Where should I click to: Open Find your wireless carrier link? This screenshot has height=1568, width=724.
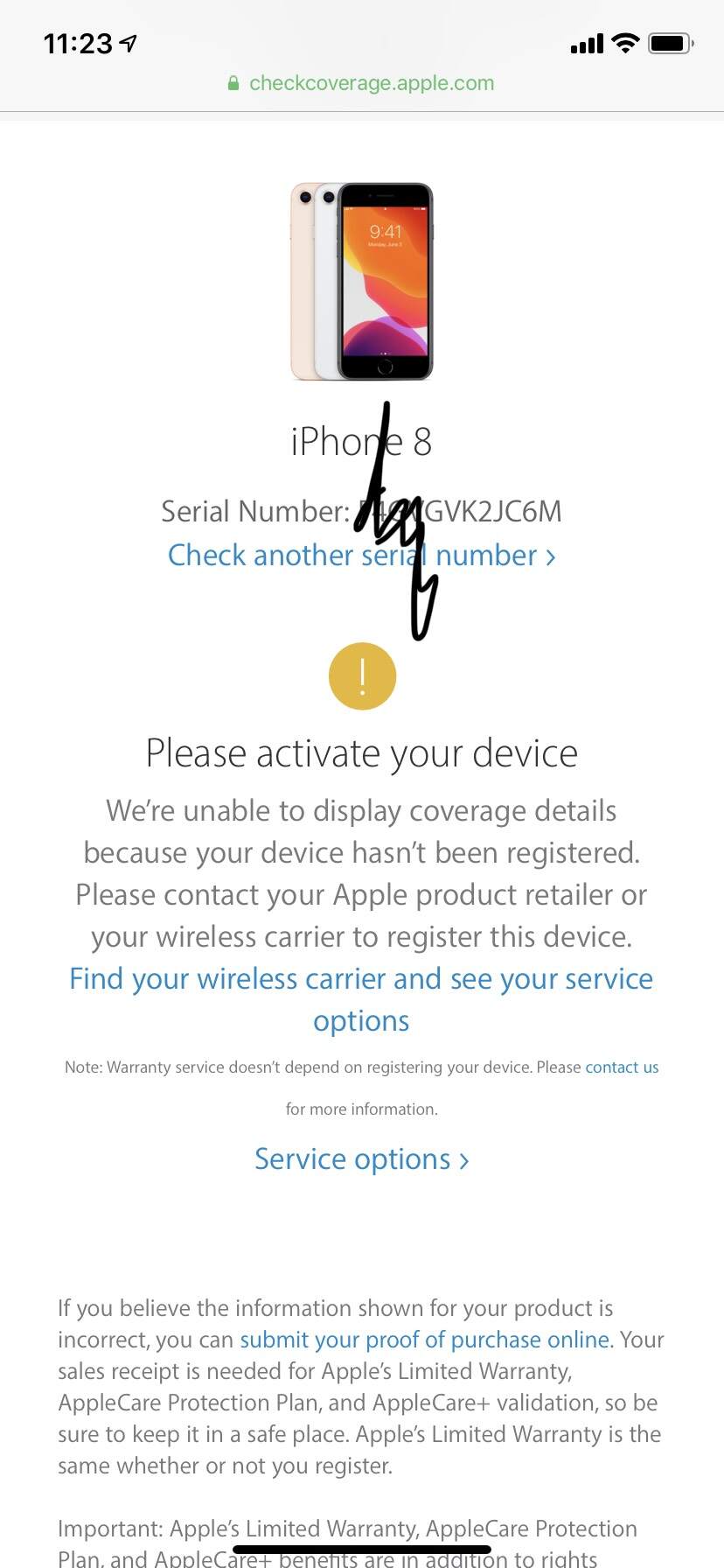pos(360,980)
